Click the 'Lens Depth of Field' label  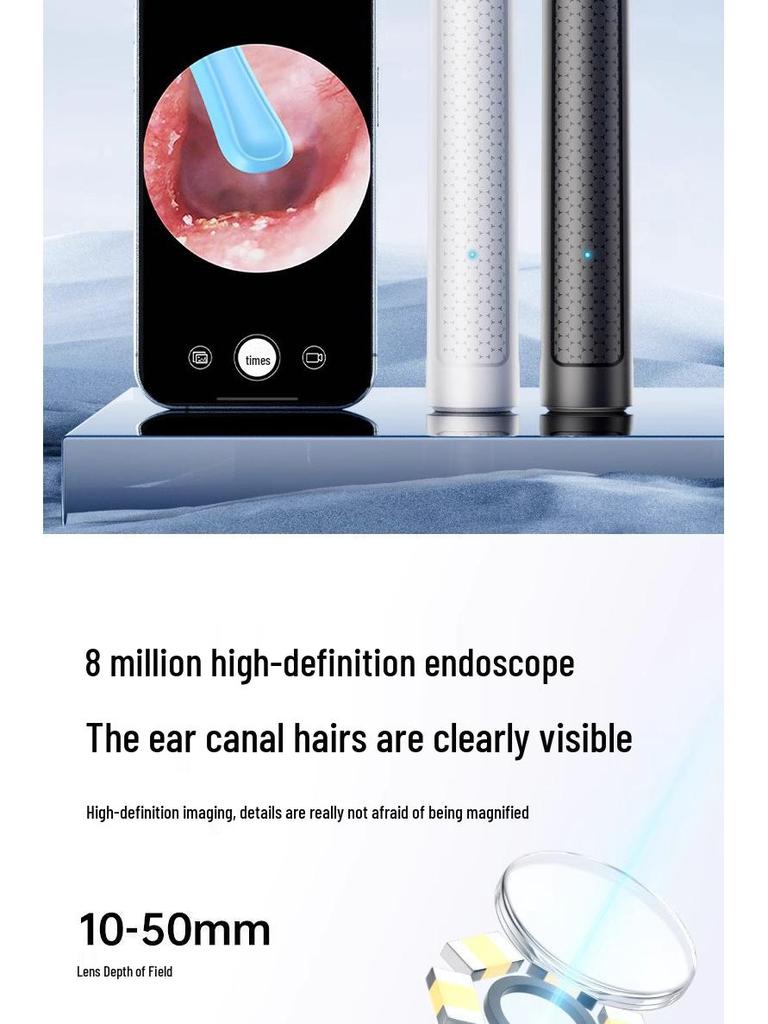[126, 970]
